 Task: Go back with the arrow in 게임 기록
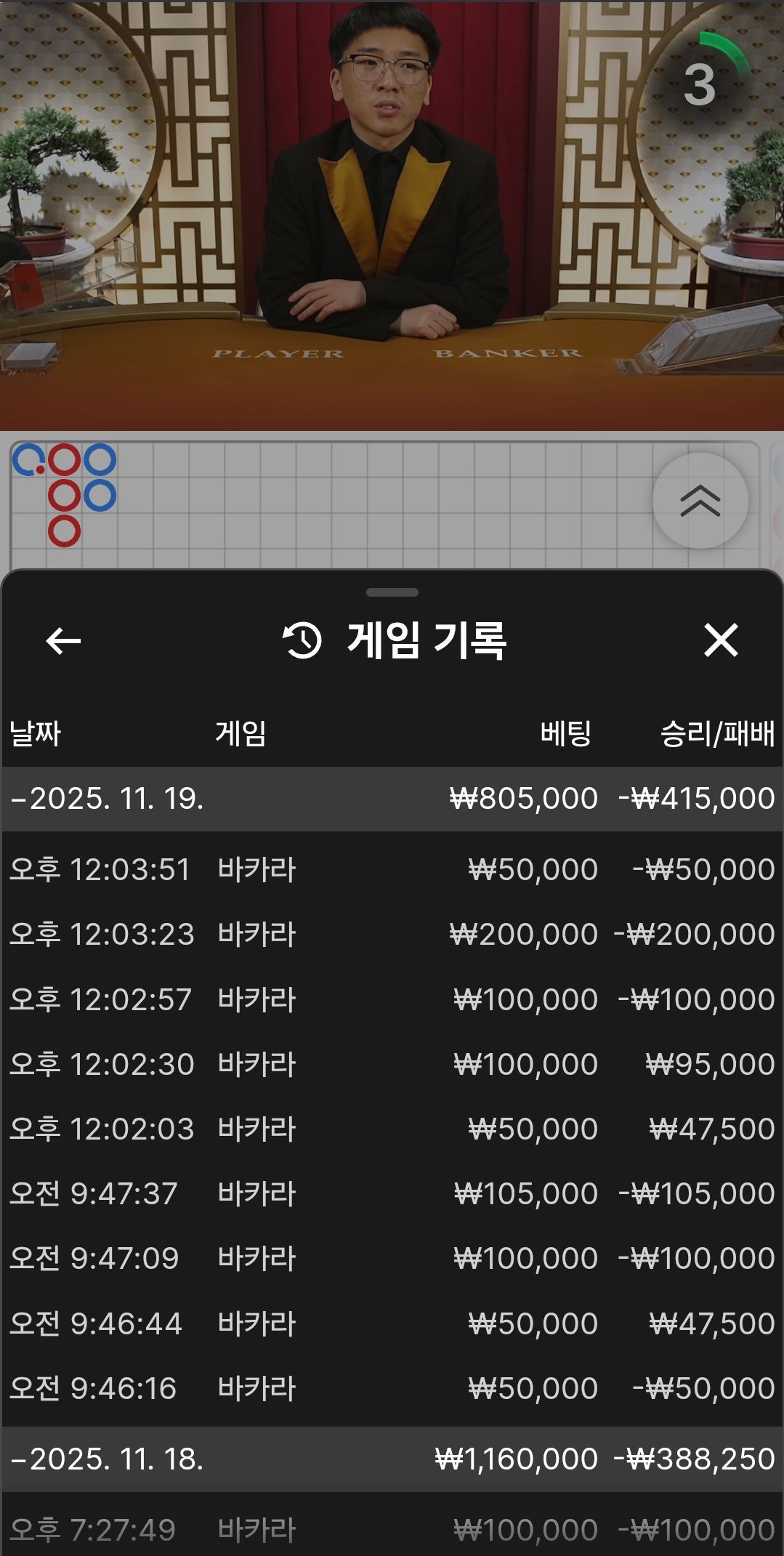tap(63, 640)
